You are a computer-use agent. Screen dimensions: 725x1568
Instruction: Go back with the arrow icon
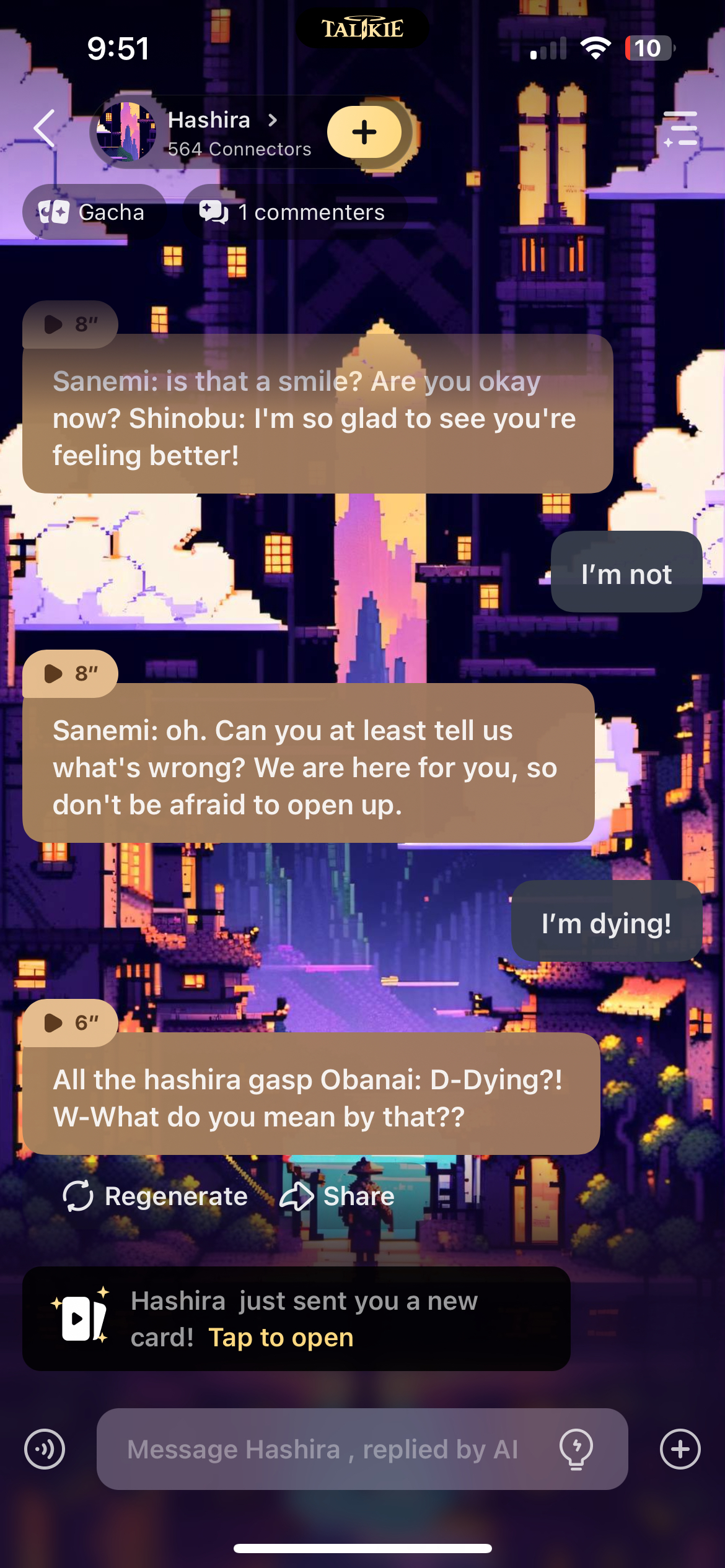coord(45,129)
